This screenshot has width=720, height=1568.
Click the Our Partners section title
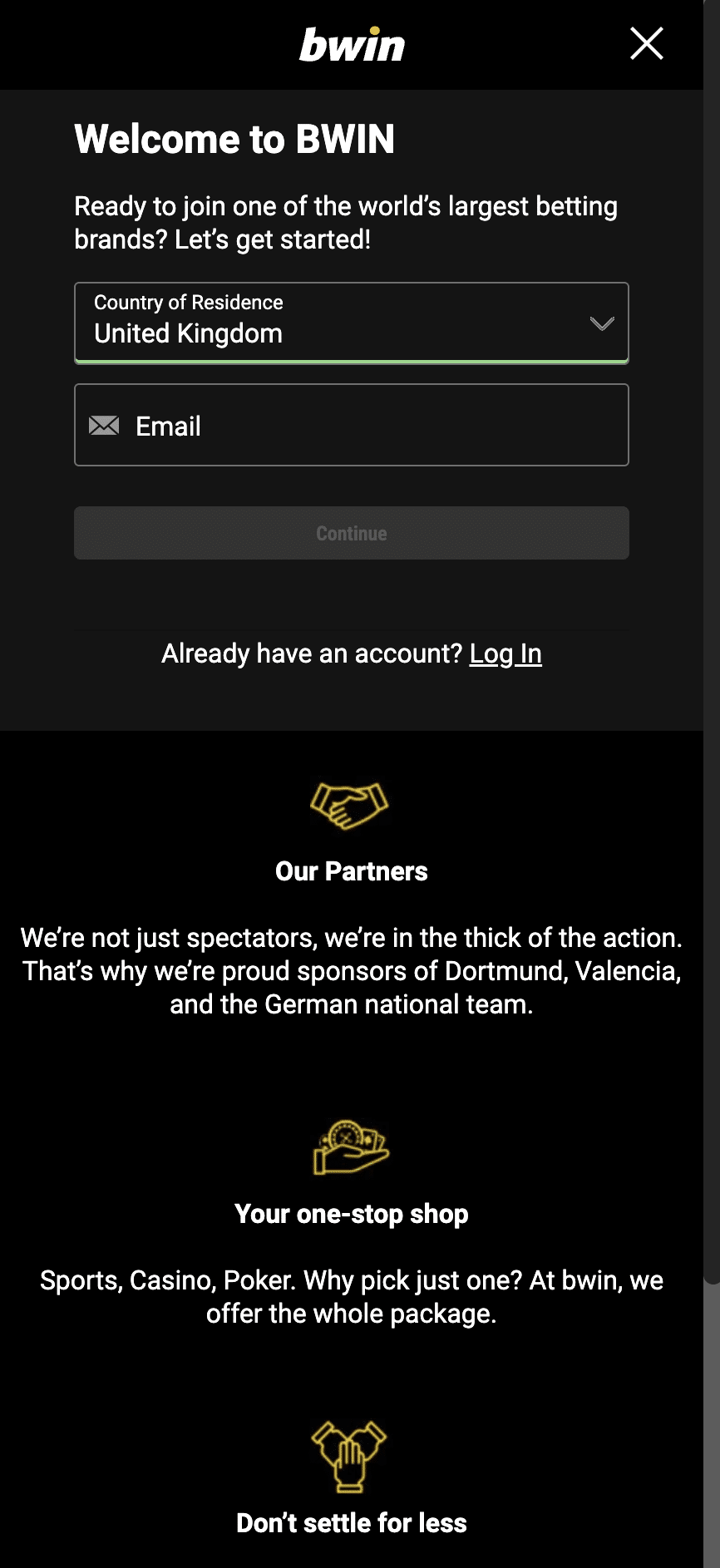coord(351,871)
